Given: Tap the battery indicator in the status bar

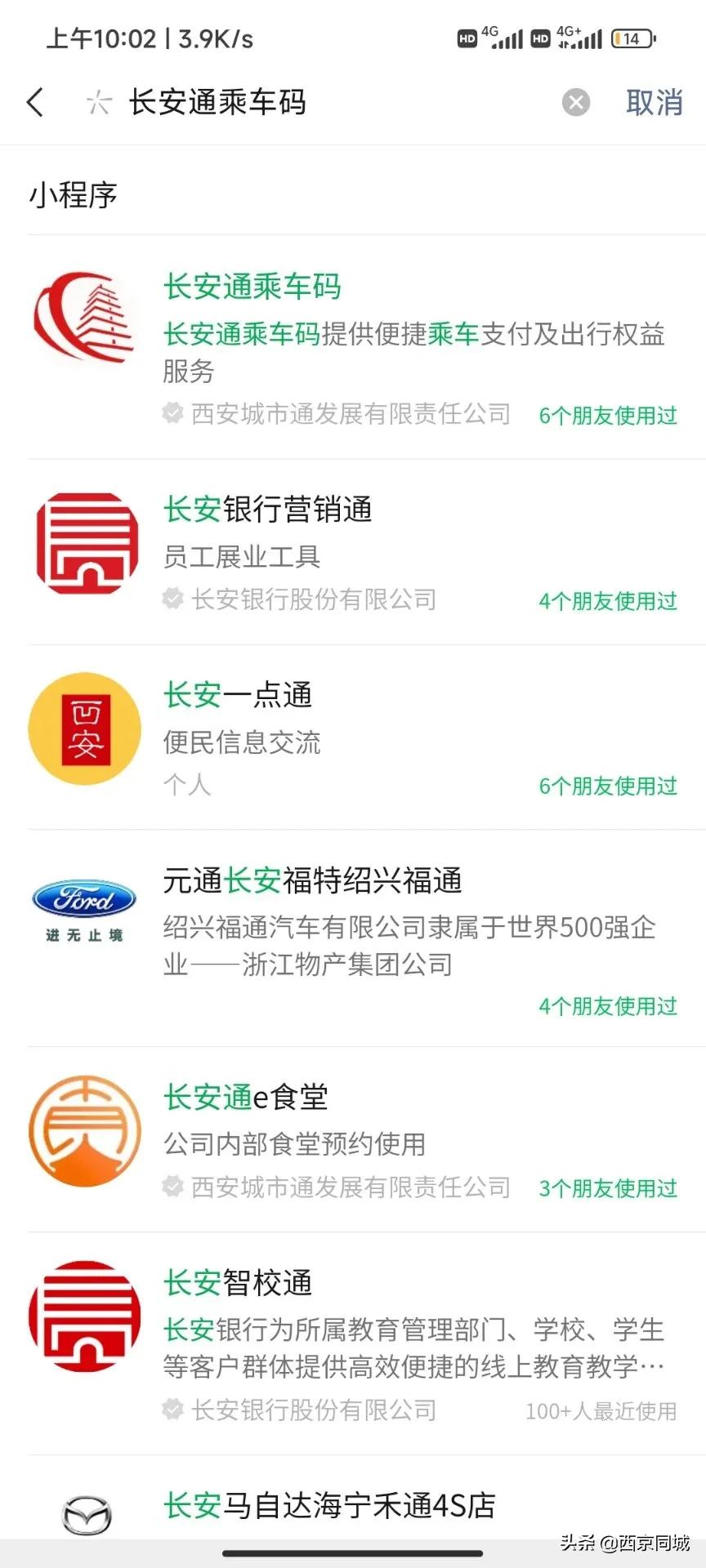Looking at the screenshot, I should click(630, 37).
